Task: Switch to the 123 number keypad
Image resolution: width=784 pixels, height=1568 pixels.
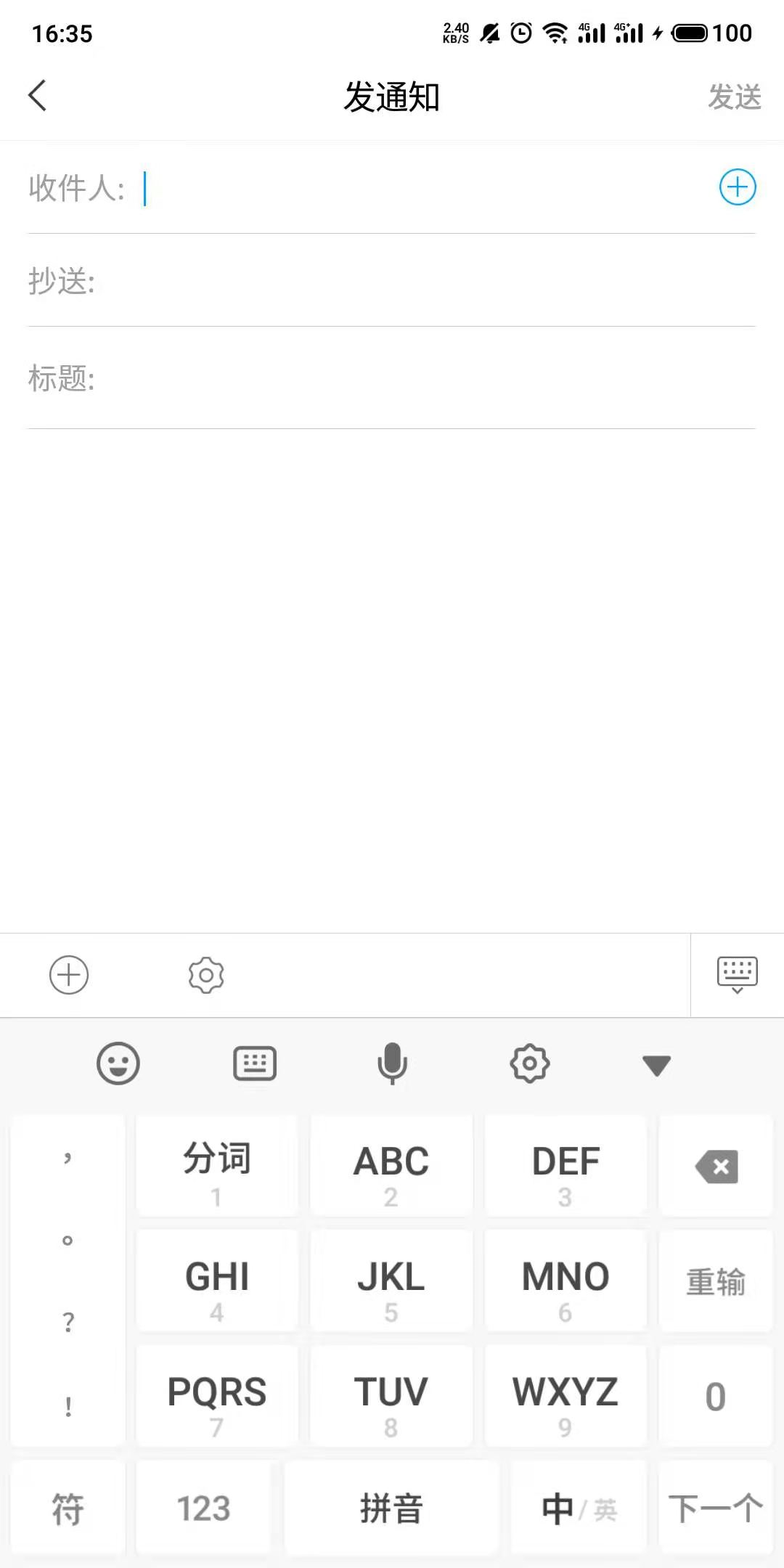Action: [x=203, y=1508]
